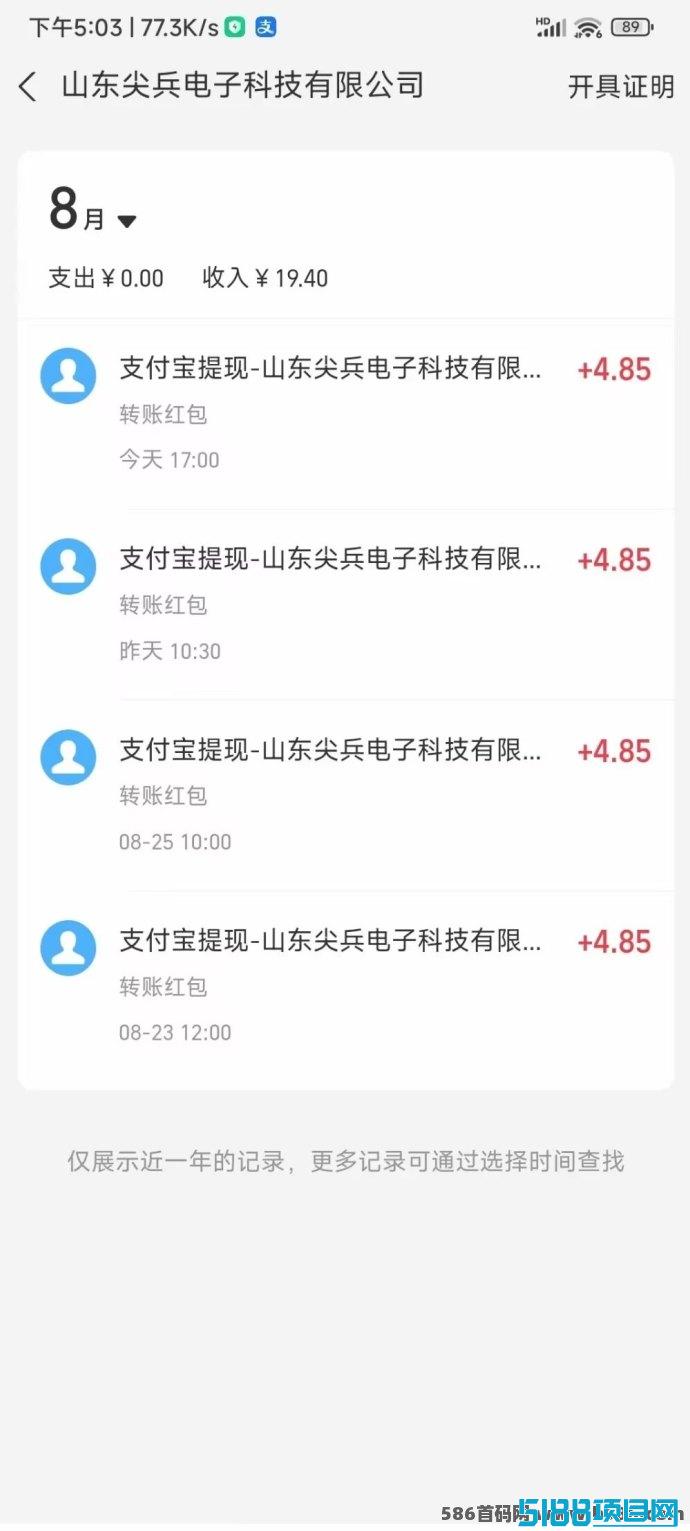690x1531 pixels.
Task: Tap 开具证明 to issue a proof
Action: click(x=621, y=87)
